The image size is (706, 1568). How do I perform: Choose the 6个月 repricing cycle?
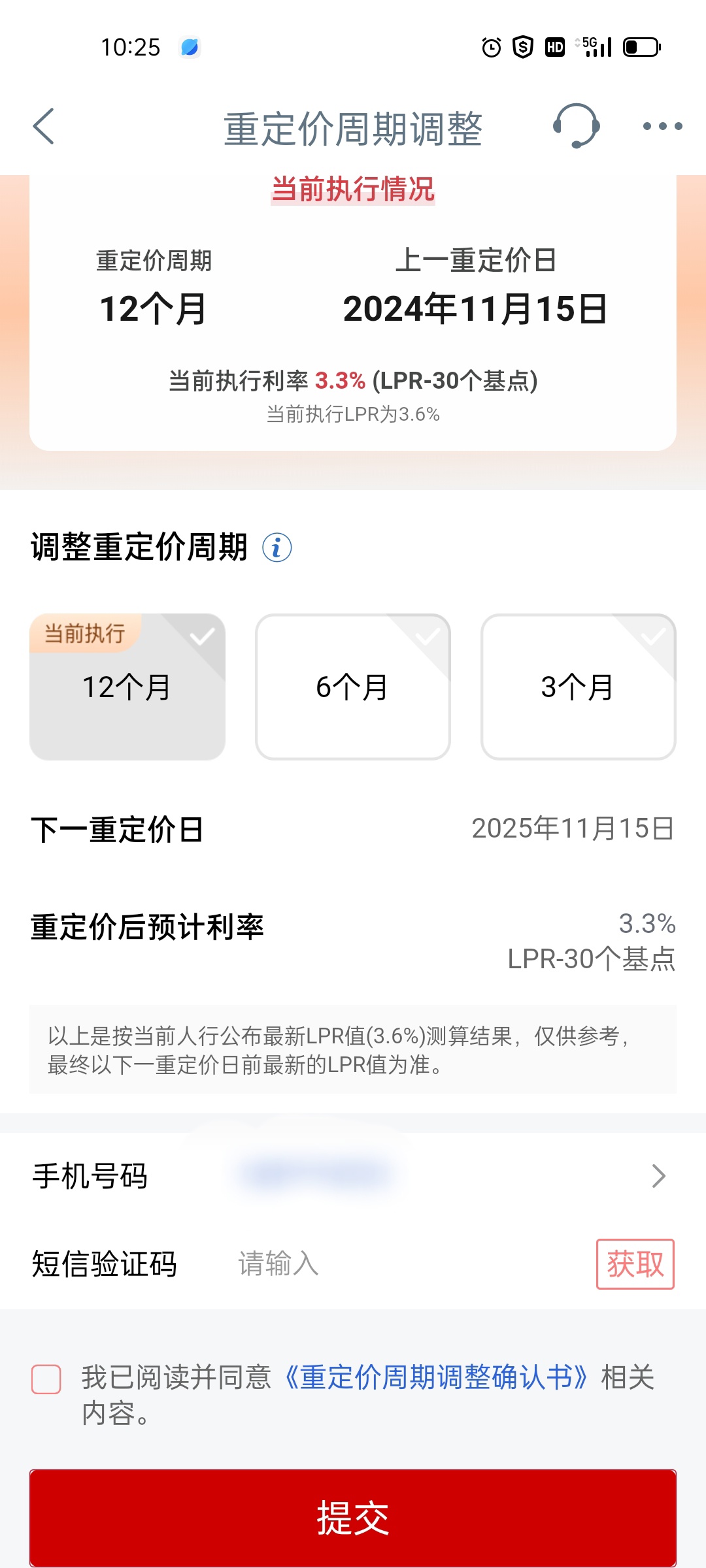[x=353, y=687]
